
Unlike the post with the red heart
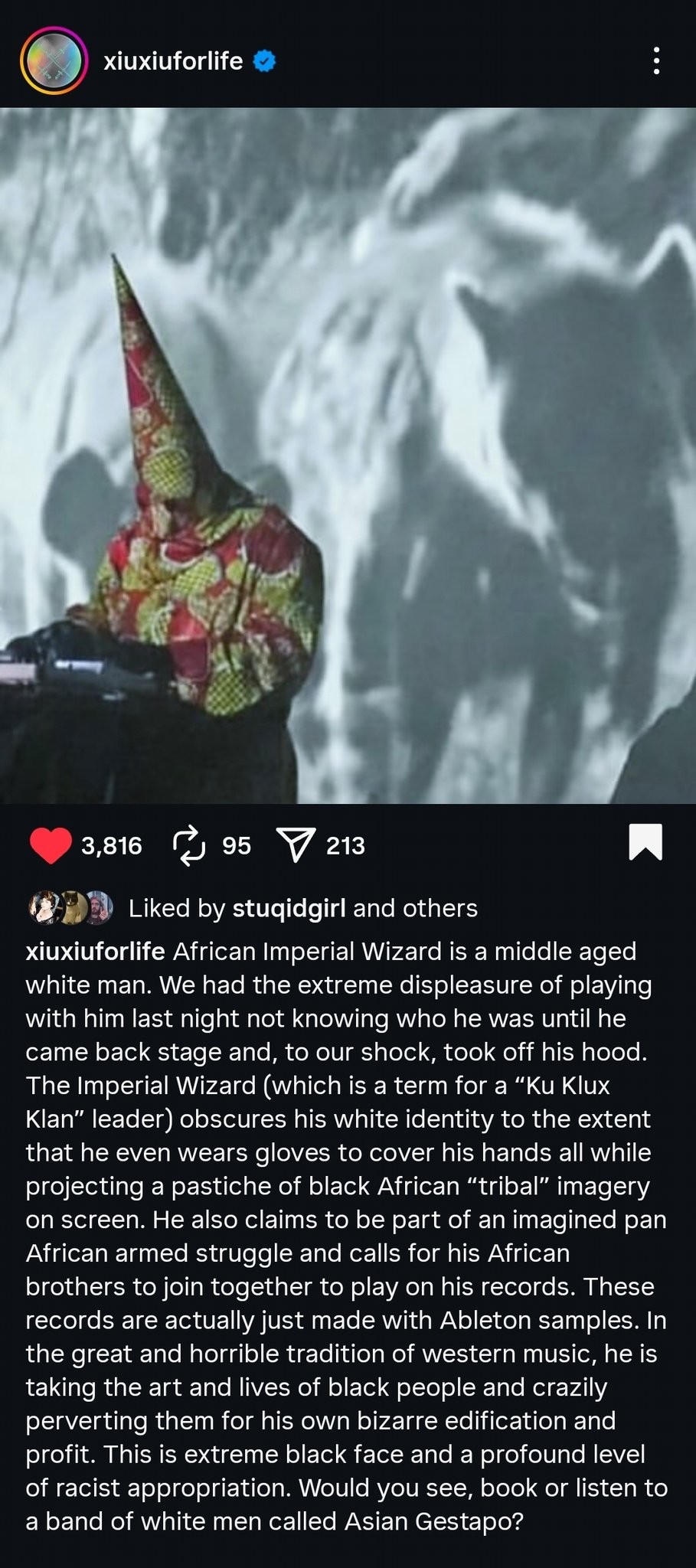(x=51, y=845)
